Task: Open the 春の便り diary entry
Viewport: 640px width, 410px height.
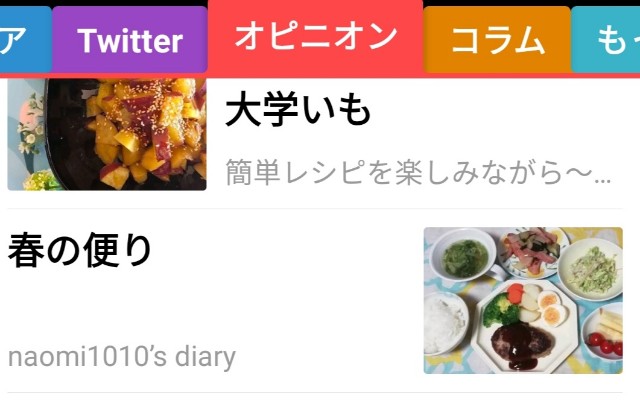Action: pos(81,250)
